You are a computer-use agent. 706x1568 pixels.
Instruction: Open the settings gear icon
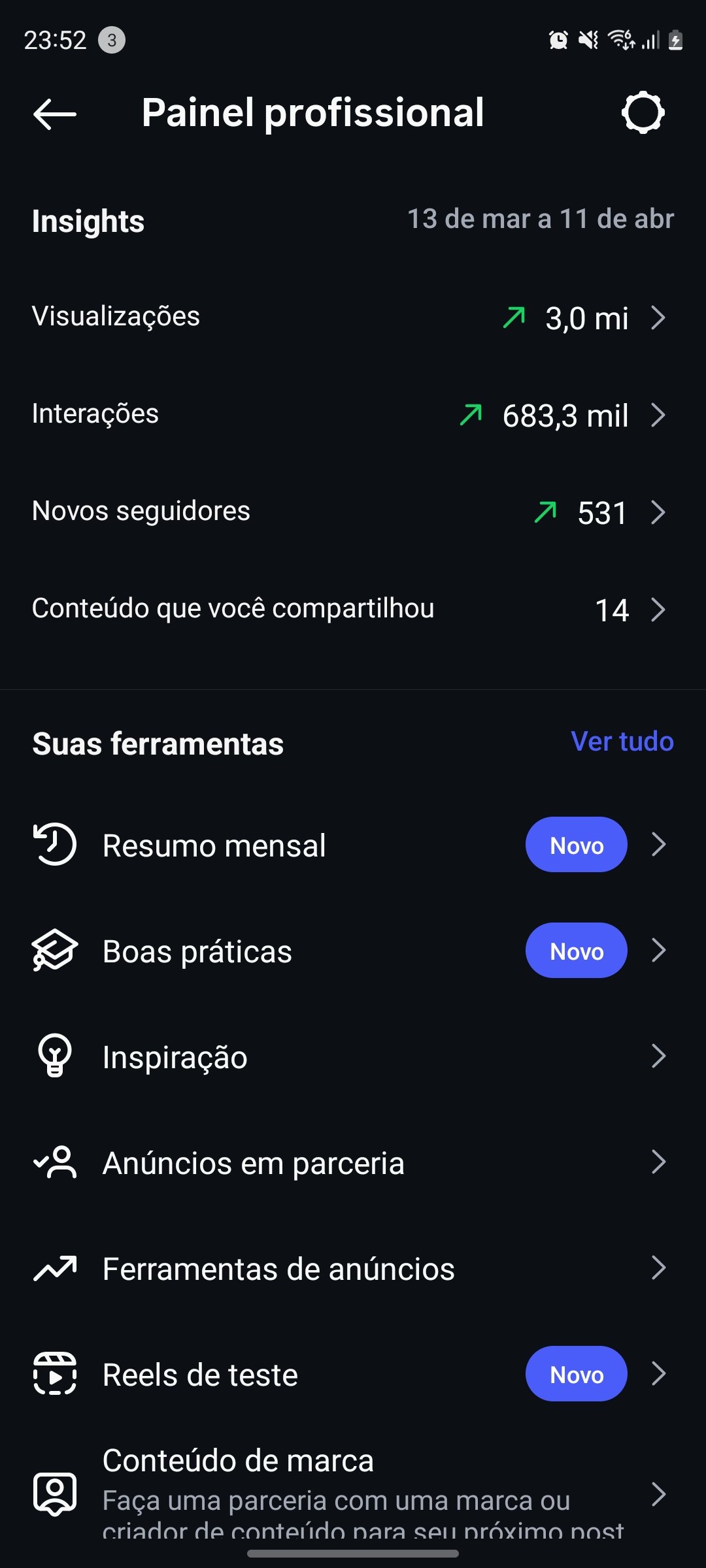coord(643,113)
